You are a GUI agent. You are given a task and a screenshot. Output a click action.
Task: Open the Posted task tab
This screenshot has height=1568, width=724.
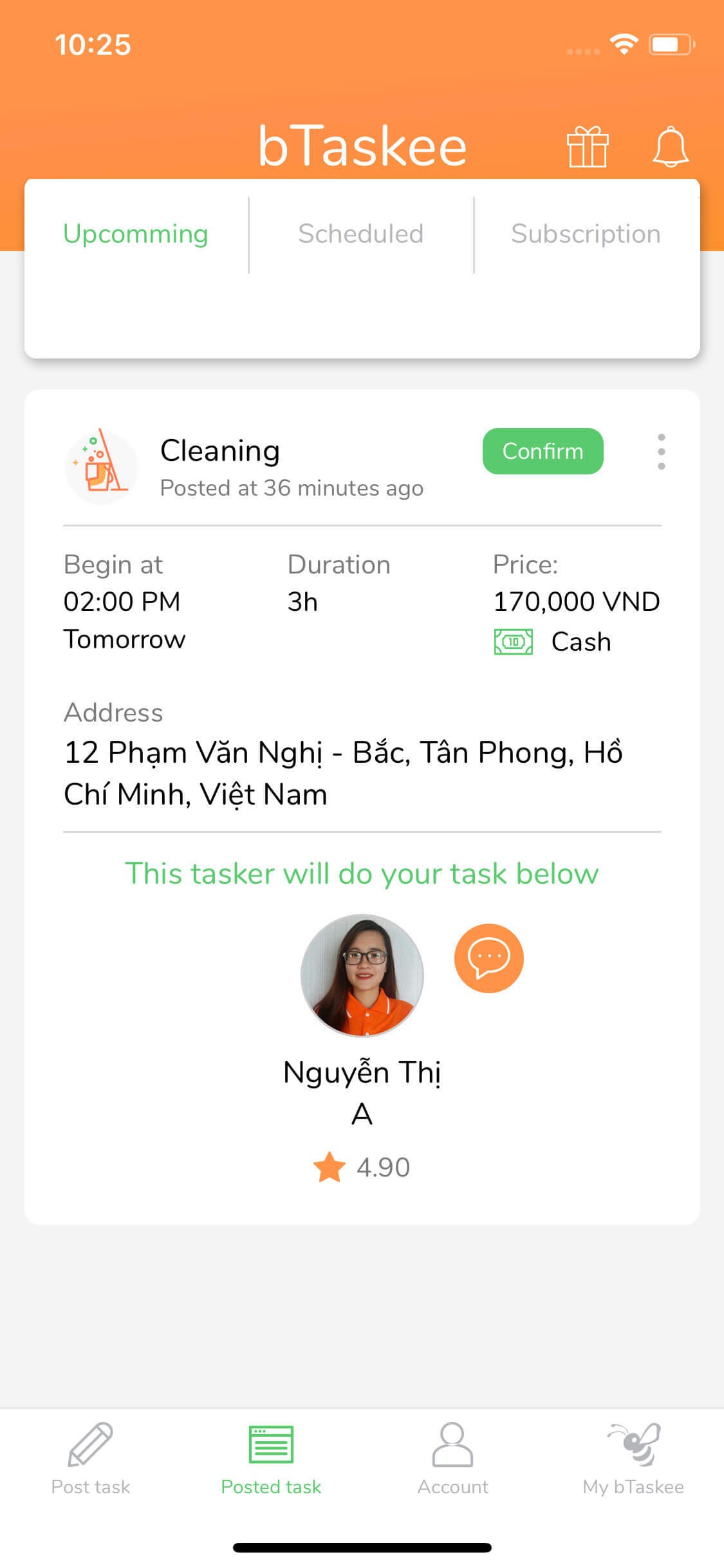coord(271,1459)
